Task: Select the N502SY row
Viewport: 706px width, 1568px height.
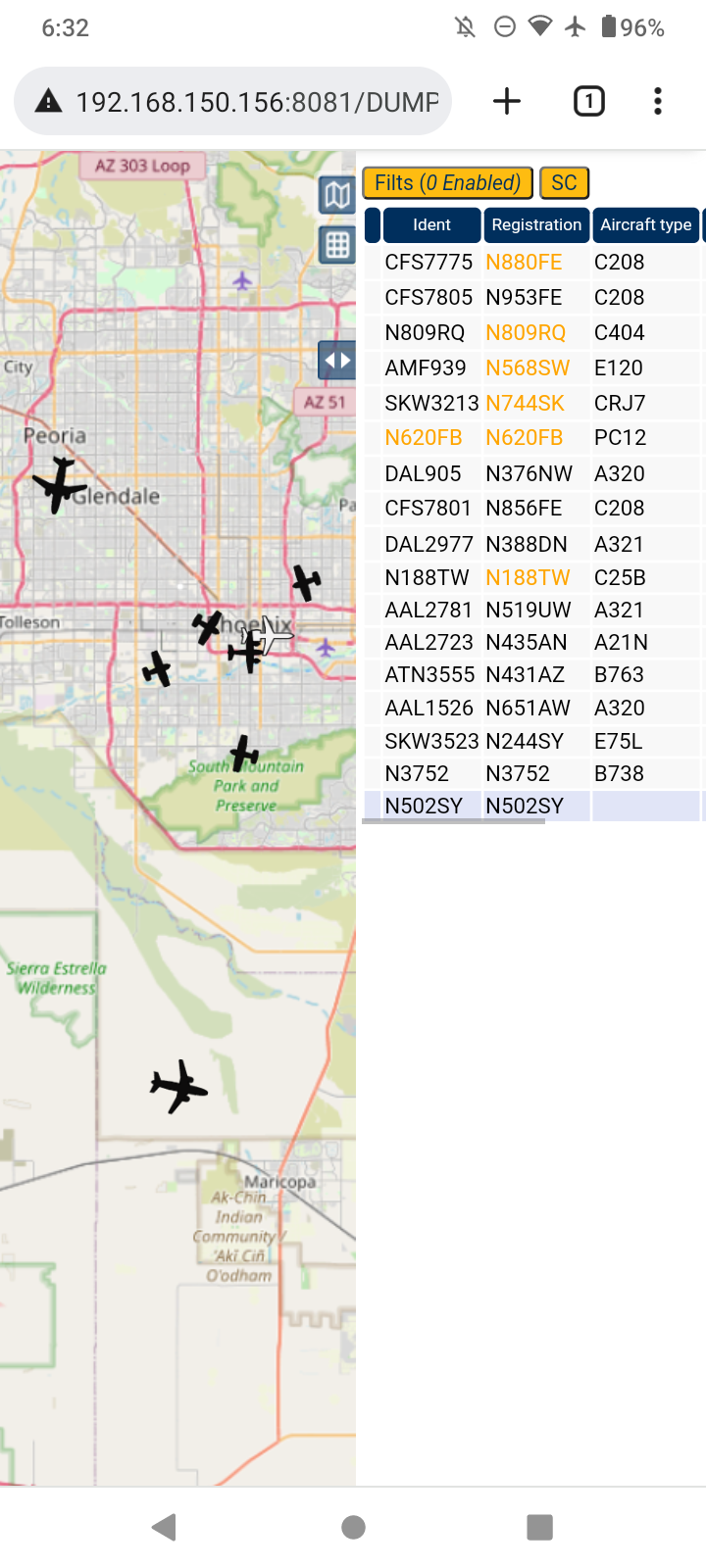Action: 533,806
